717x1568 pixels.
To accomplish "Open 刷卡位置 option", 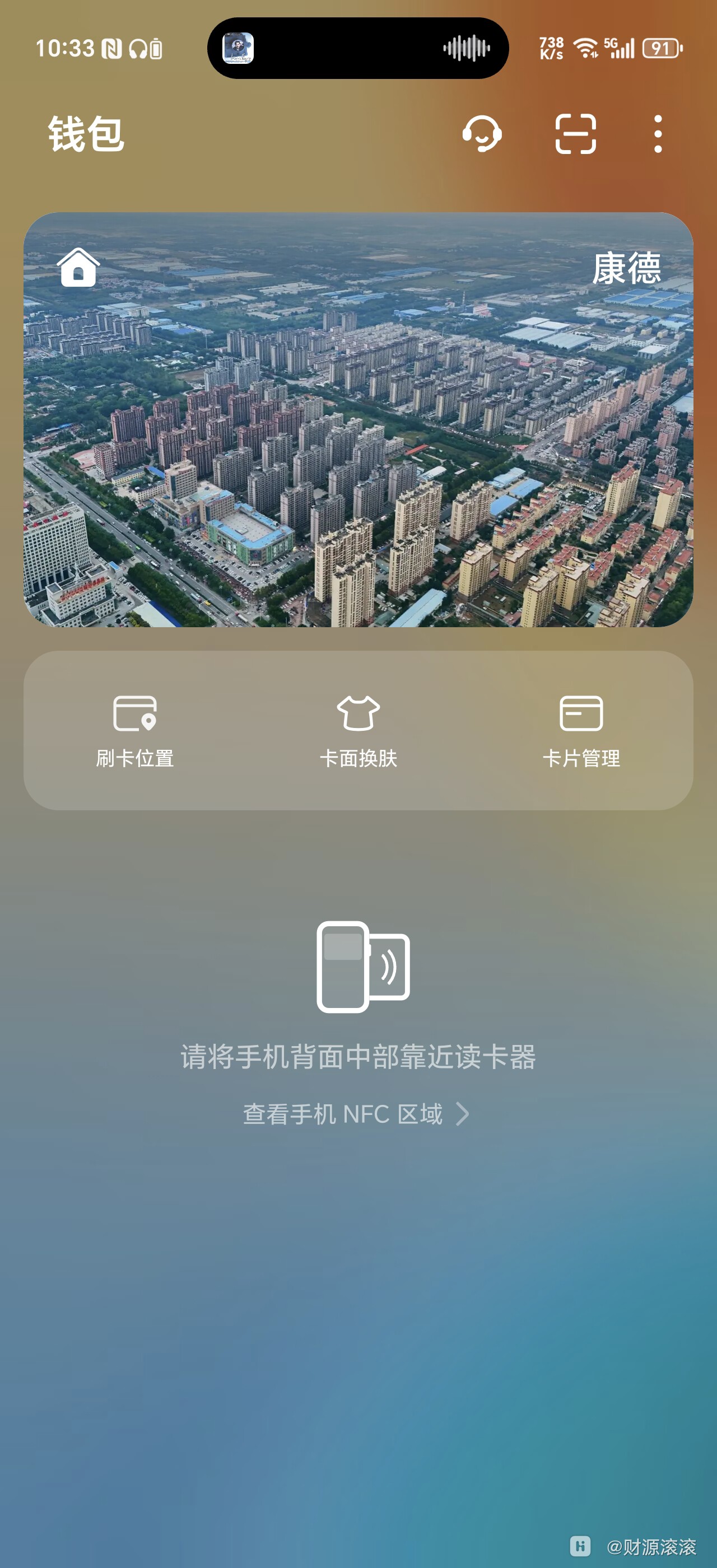I will tap(135, 730).
